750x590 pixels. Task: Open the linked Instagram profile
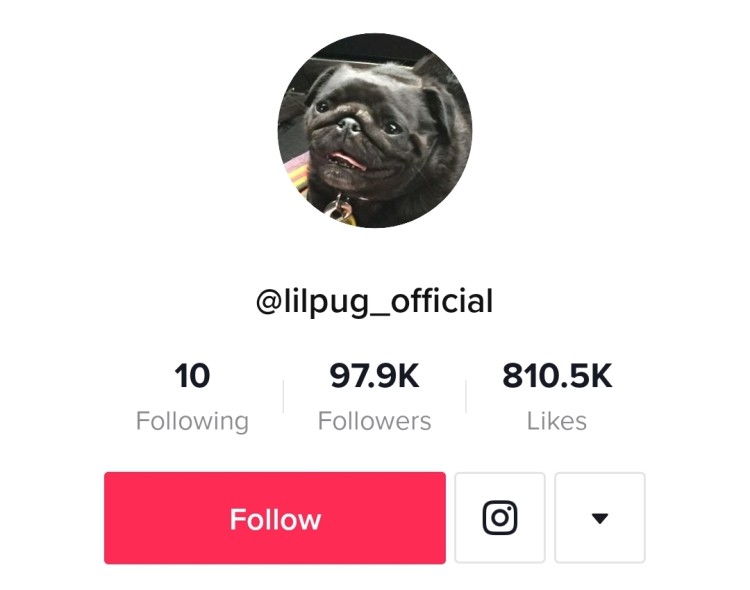[499, 518]
